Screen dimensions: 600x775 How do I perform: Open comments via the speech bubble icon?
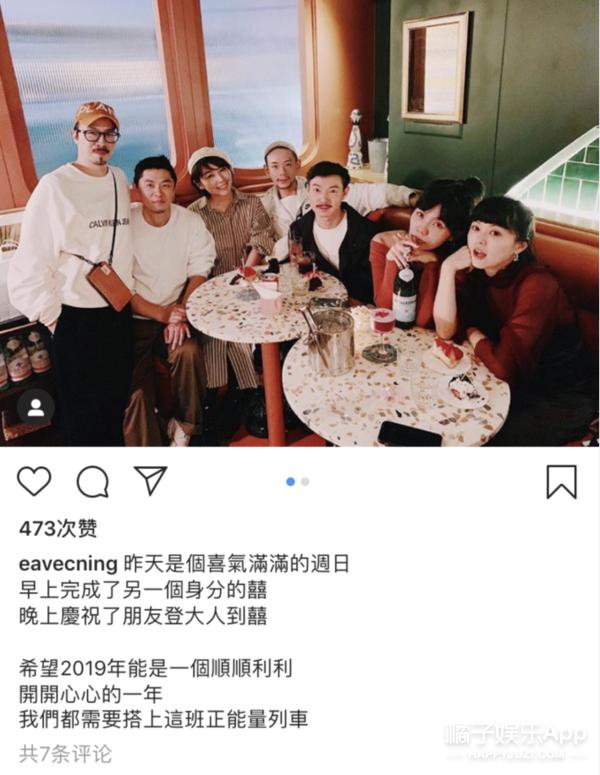pos(93,482)
